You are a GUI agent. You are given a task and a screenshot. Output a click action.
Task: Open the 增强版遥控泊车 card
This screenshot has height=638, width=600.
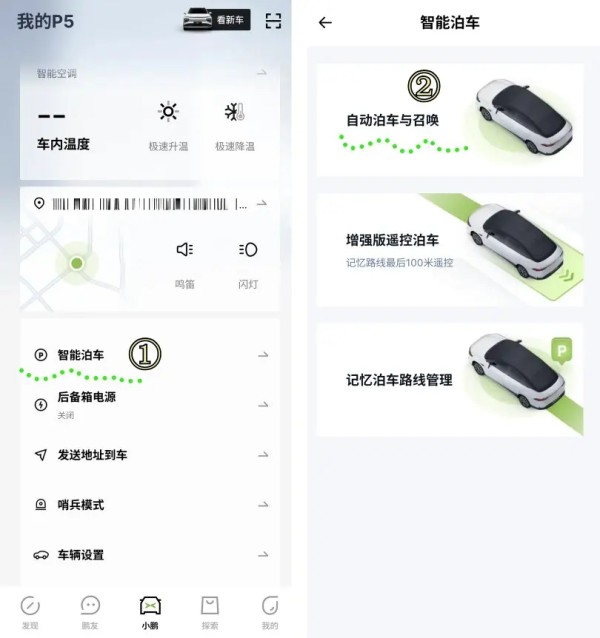450,250
